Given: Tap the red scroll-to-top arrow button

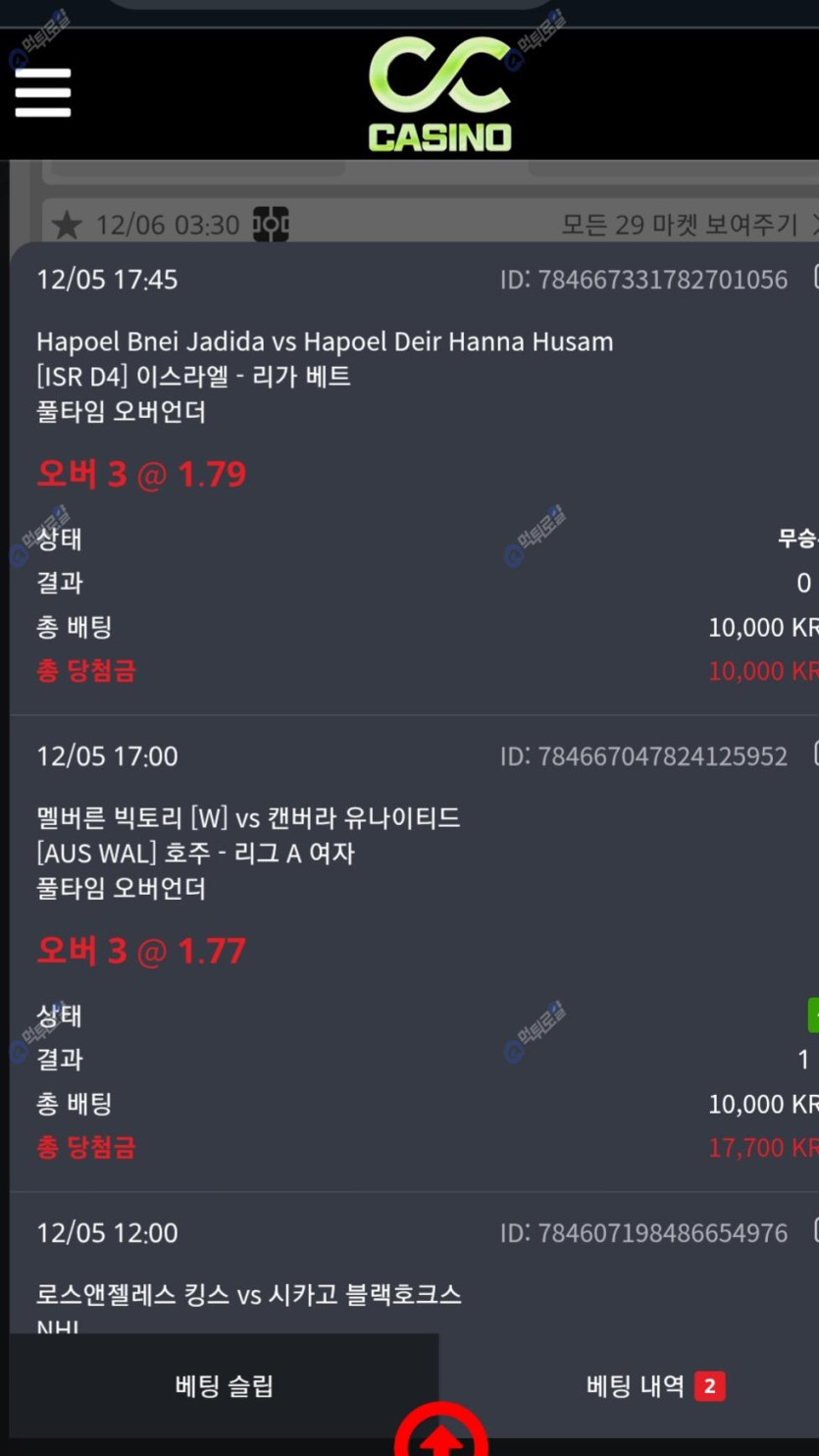Looking at the screenshot, I should (x=441, y=1437).
